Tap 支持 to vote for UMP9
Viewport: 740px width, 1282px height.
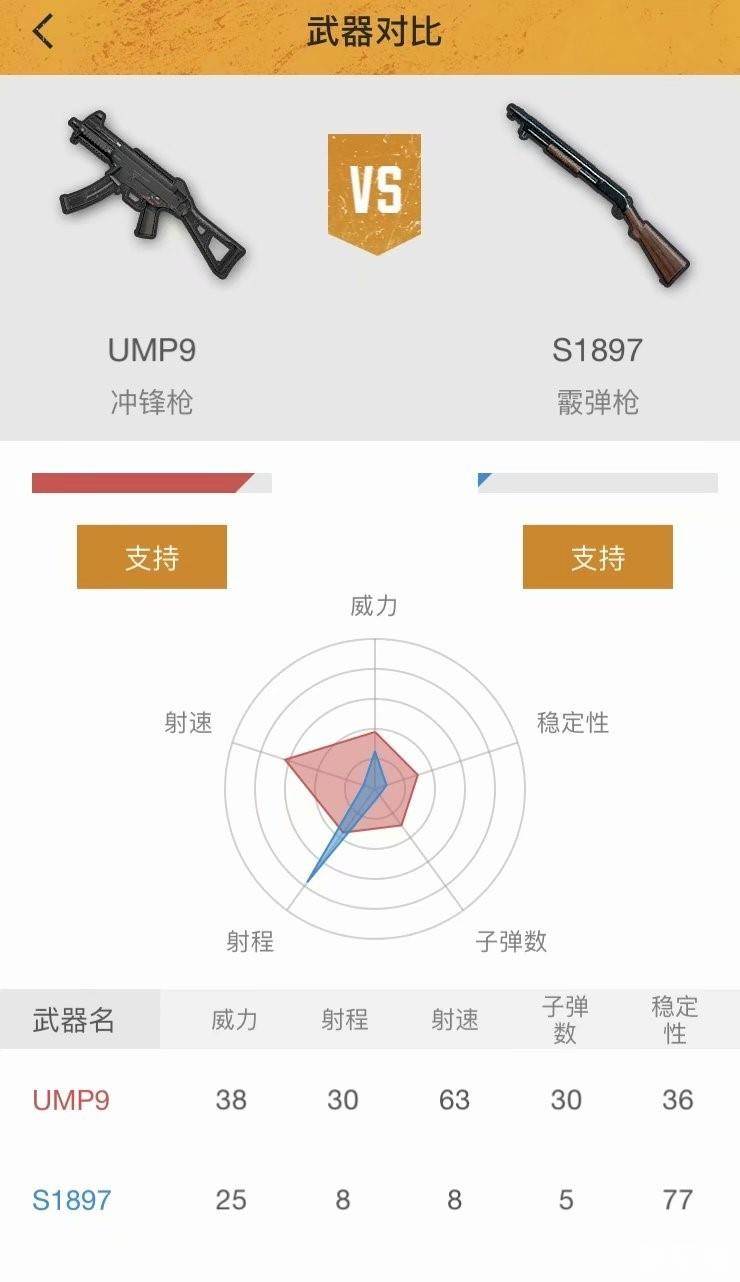point(152,557)
